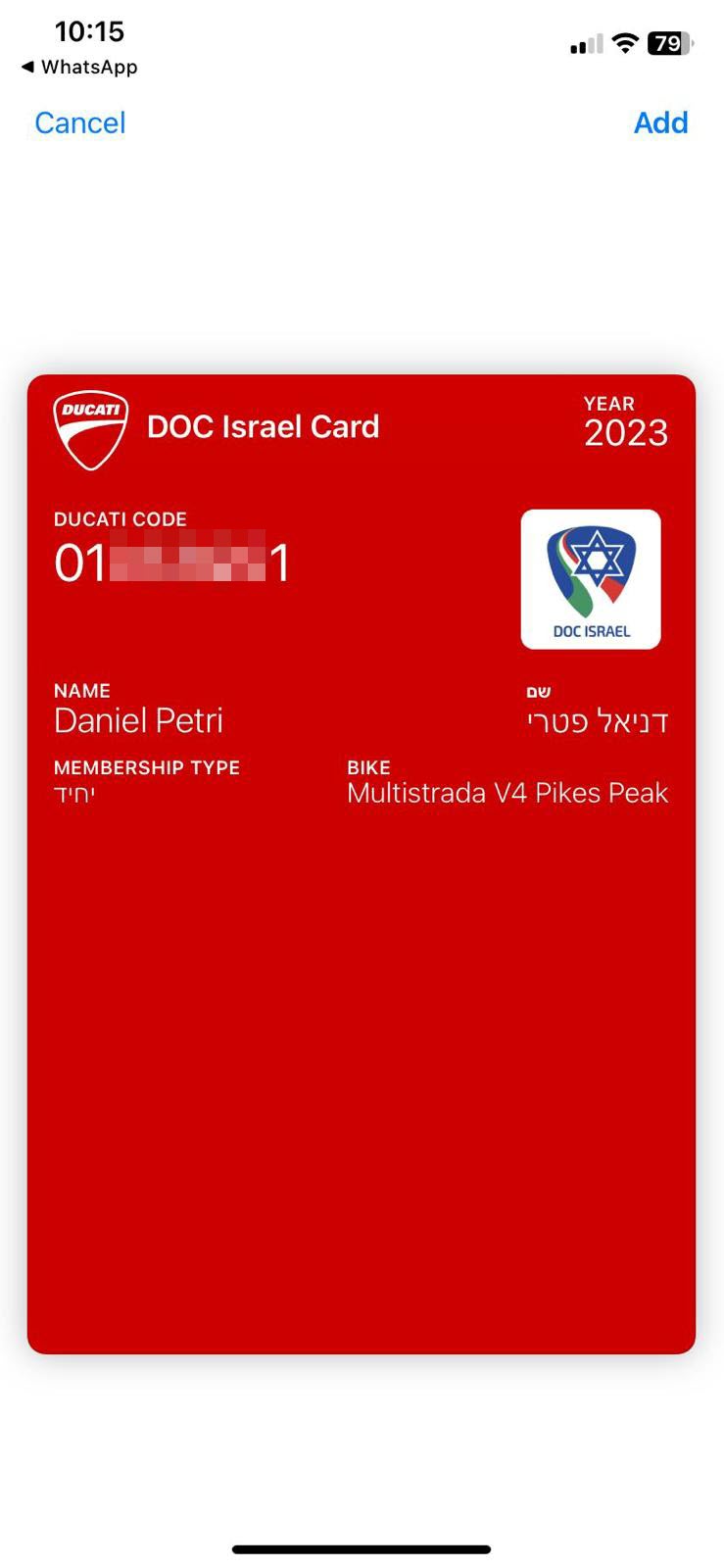Cancel adding the pass
Image resolution: width=724 pixels, height=1568 pixels.
point(80,122)
